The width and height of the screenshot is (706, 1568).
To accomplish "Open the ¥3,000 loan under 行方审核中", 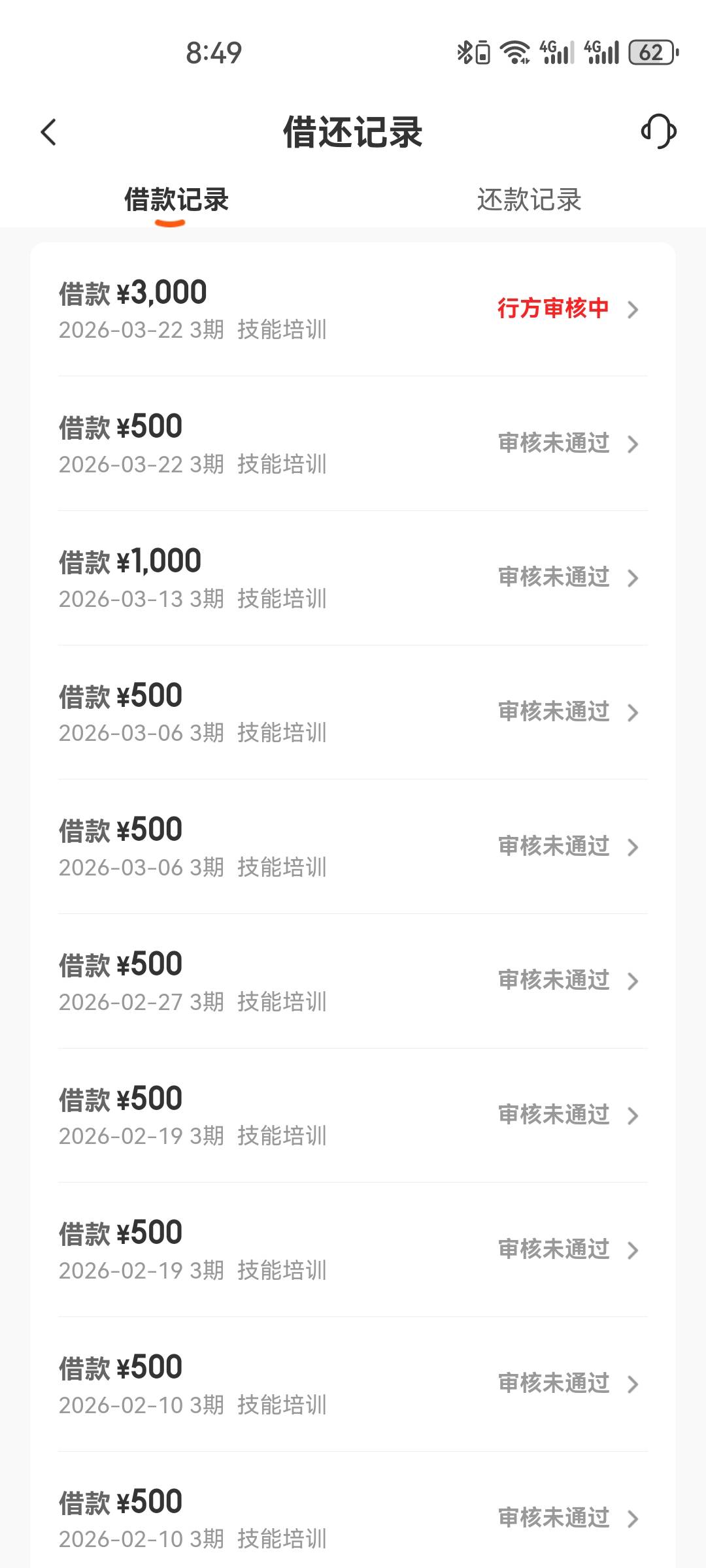I will pos(353,310).
